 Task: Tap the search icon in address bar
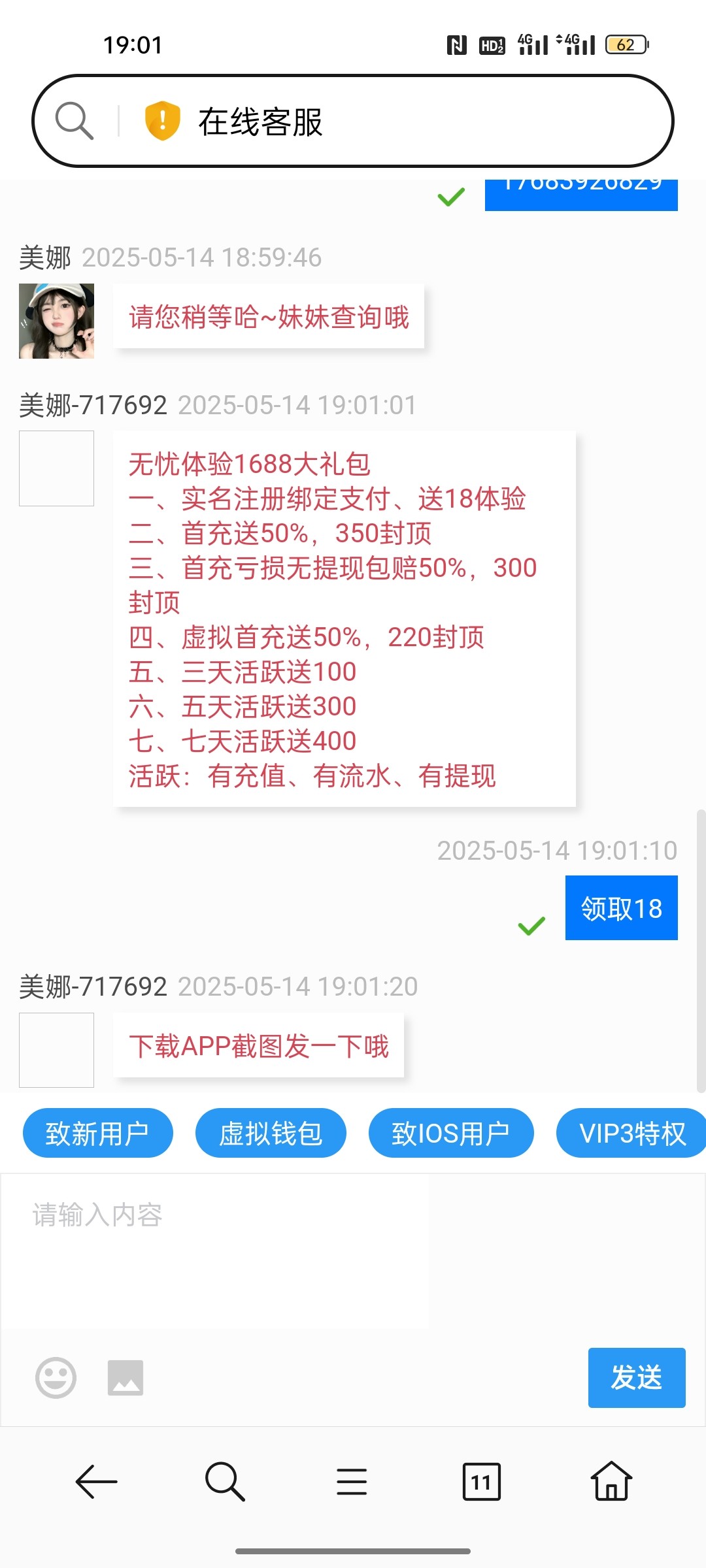pyautogui.click(x=74, y=121)
